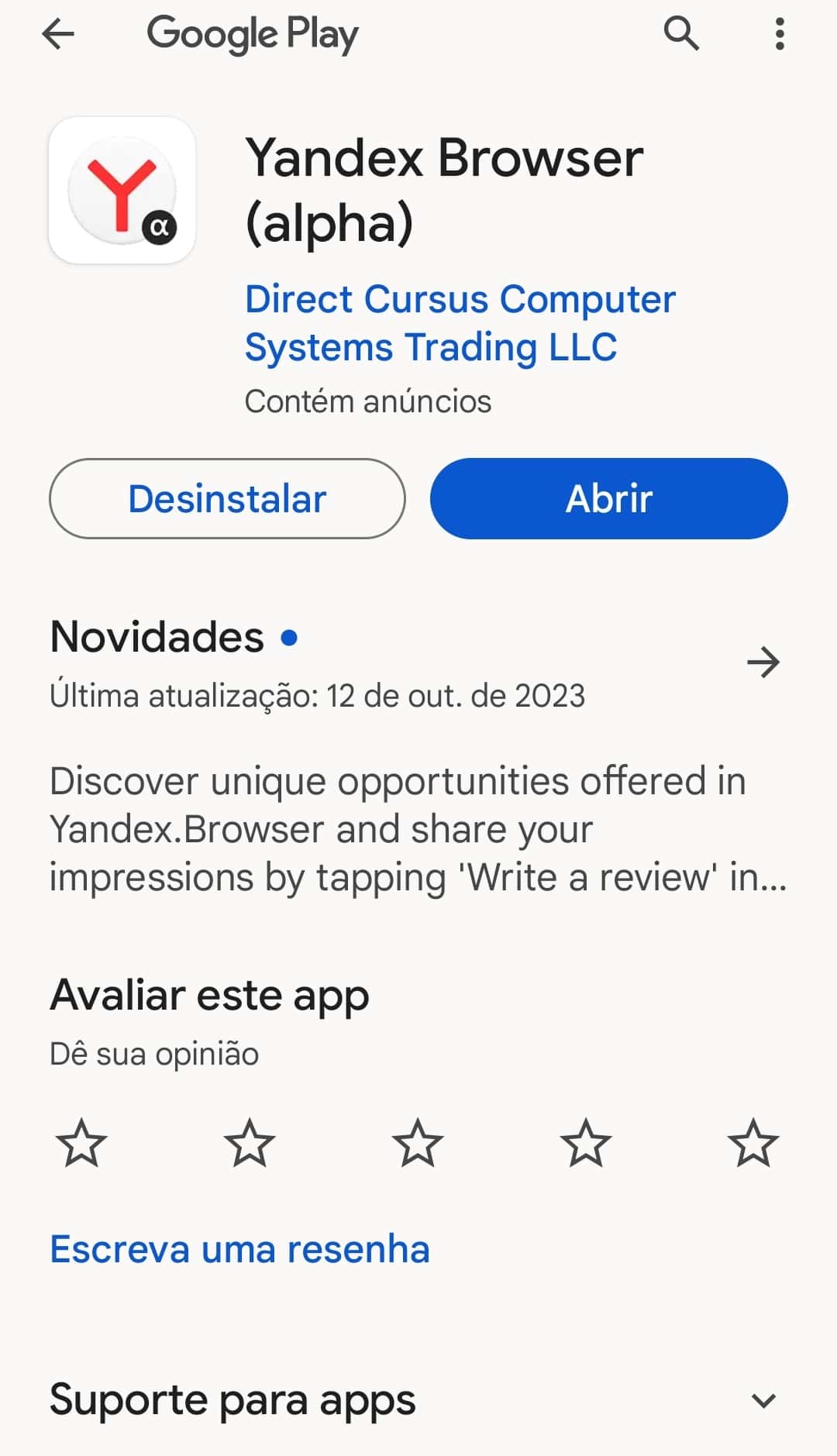Open the Avaliar este app section

click(x=208, y=996)
